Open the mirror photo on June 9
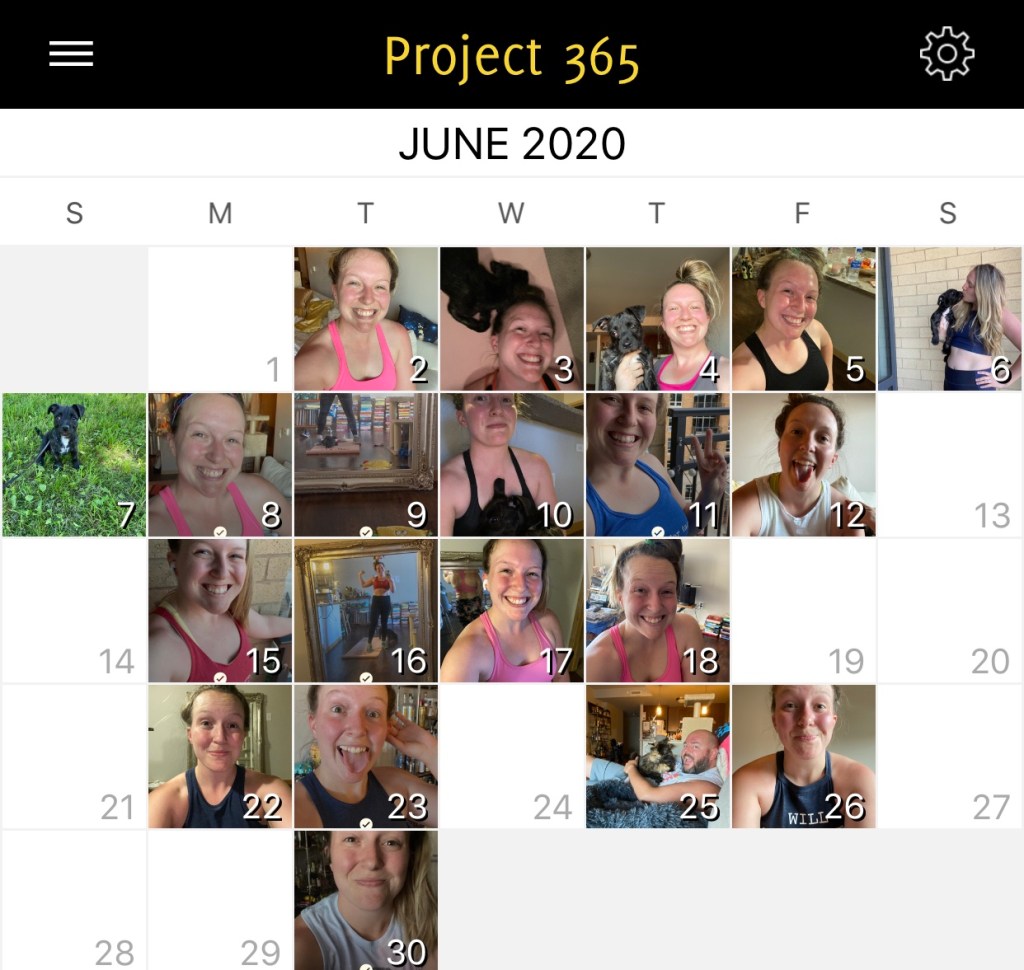The width and height of the screenshot is (1024, 970). point(366,464)
